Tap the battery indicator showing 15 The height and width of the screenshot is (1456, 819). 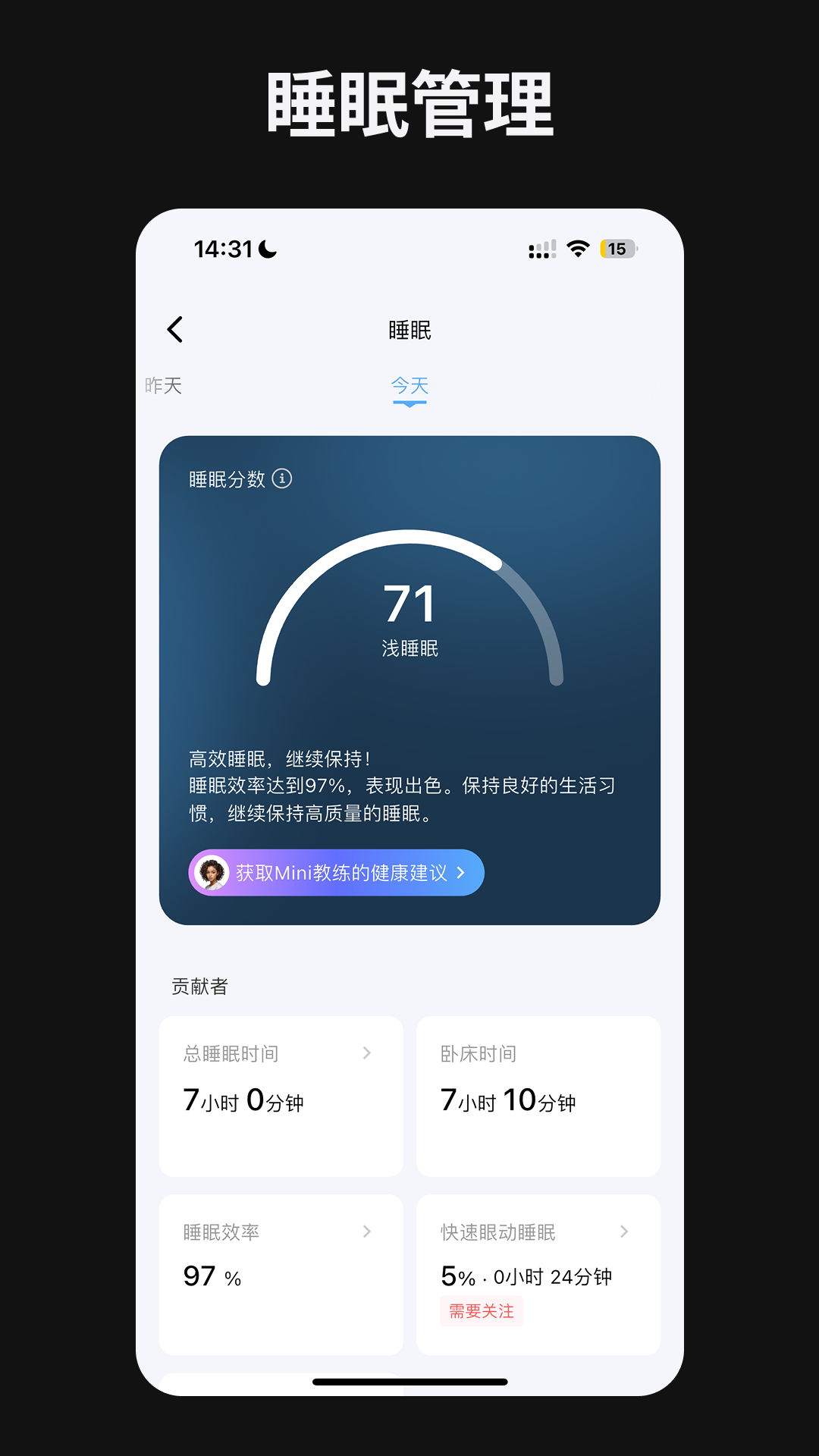point(617,248)
